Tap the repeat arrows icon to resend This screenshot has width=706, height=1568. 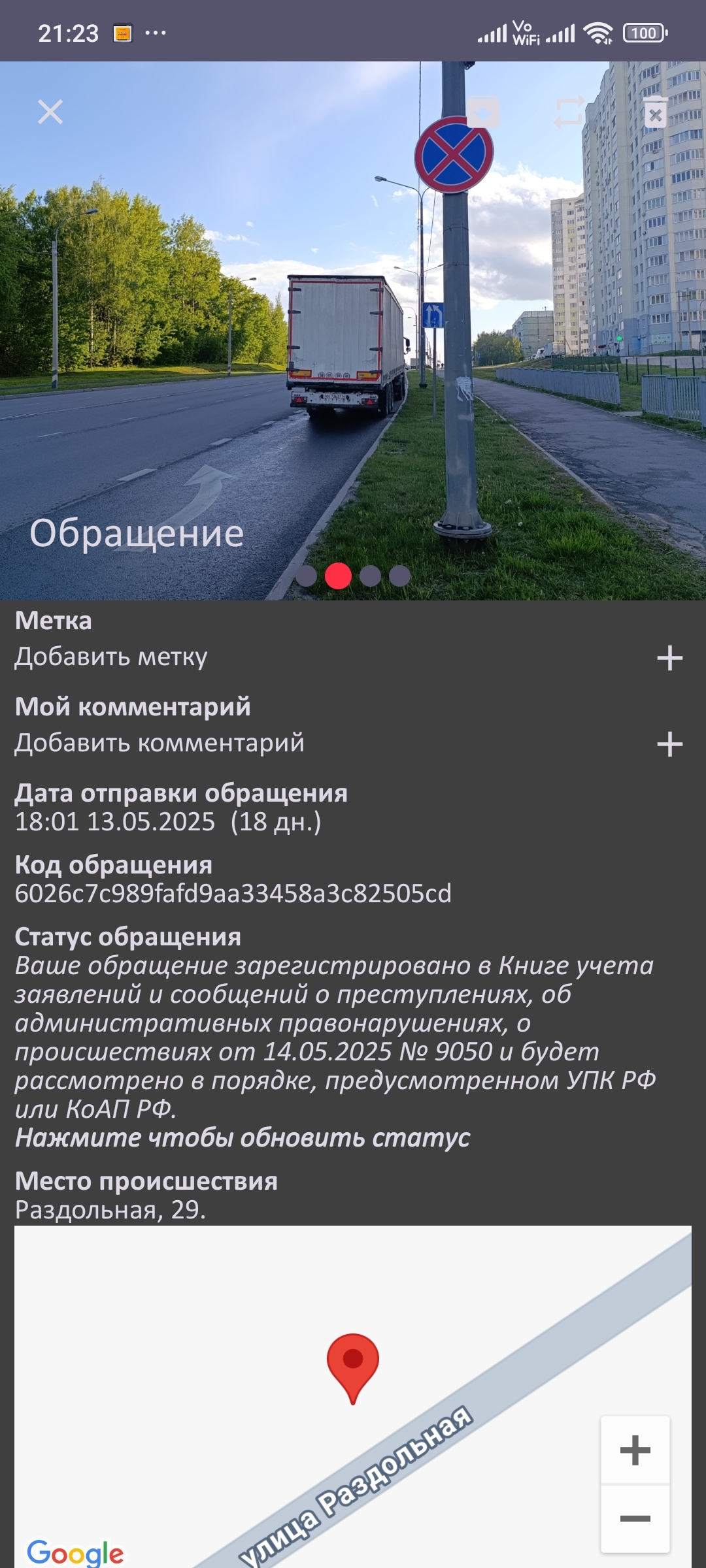(569, 112)
